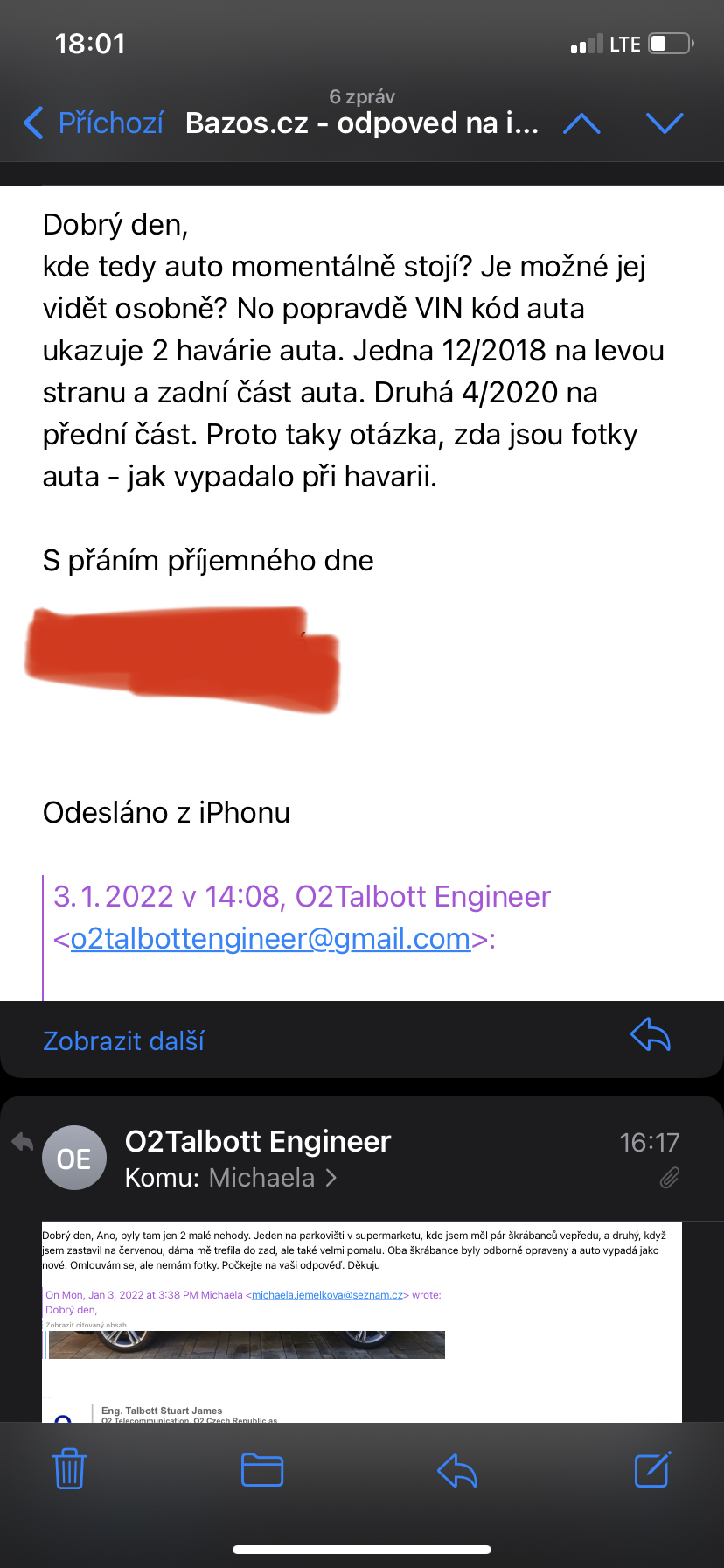Screen dimensions: 724x1568
Task: Reply from the bottom toolbar
Action: (456, 1469)
